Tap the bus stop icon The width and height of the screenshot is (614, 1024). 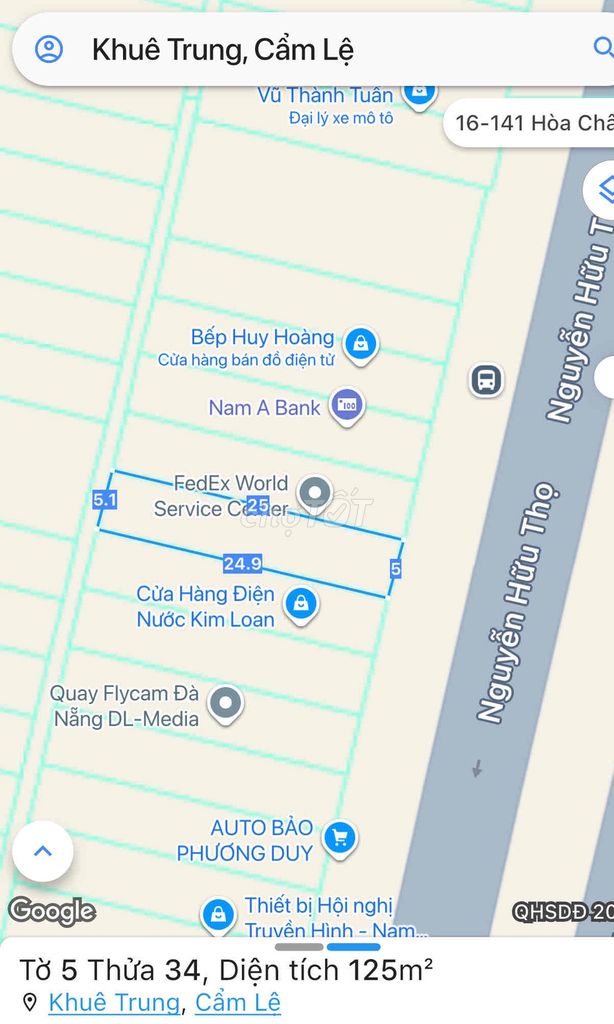click(486, 379)
